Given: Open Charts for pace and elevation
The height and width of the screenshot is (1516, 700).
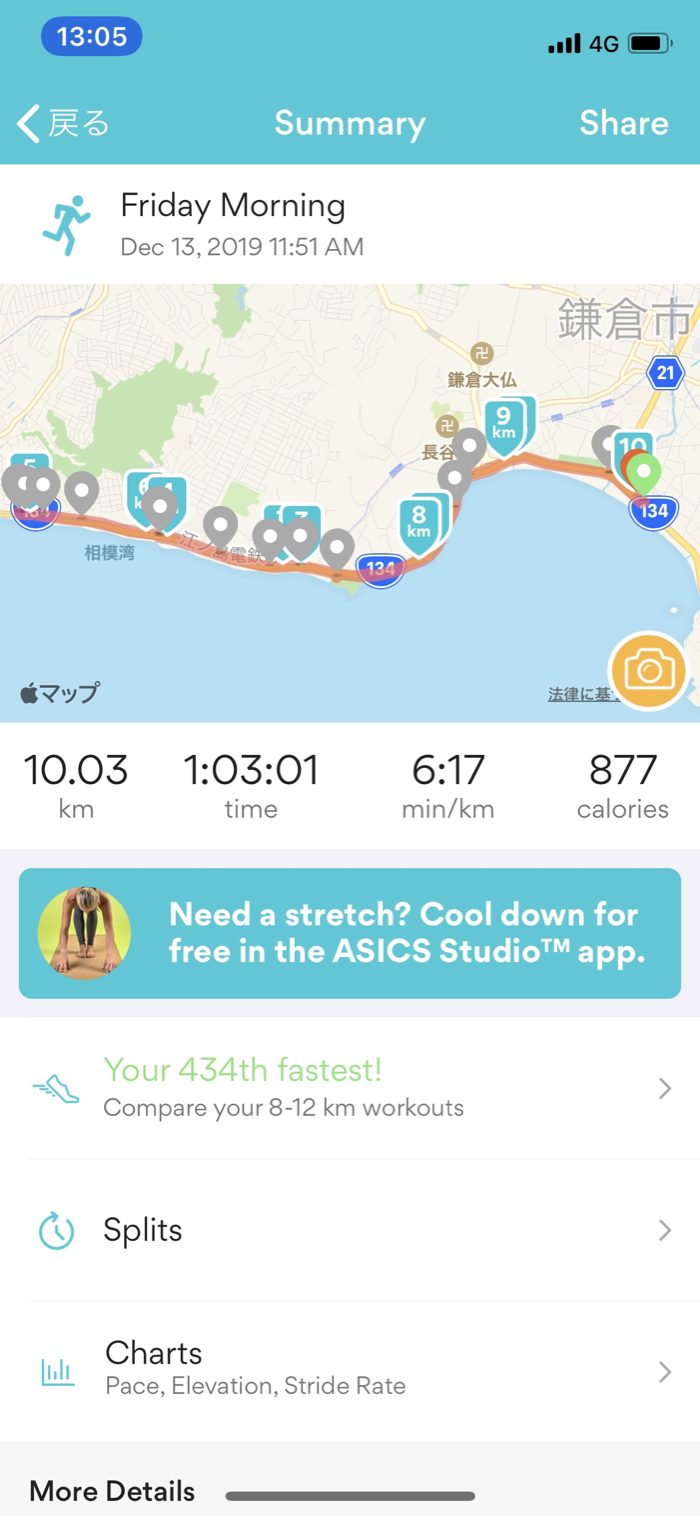Looking at the screenshot, I should tap(350, 1370).
